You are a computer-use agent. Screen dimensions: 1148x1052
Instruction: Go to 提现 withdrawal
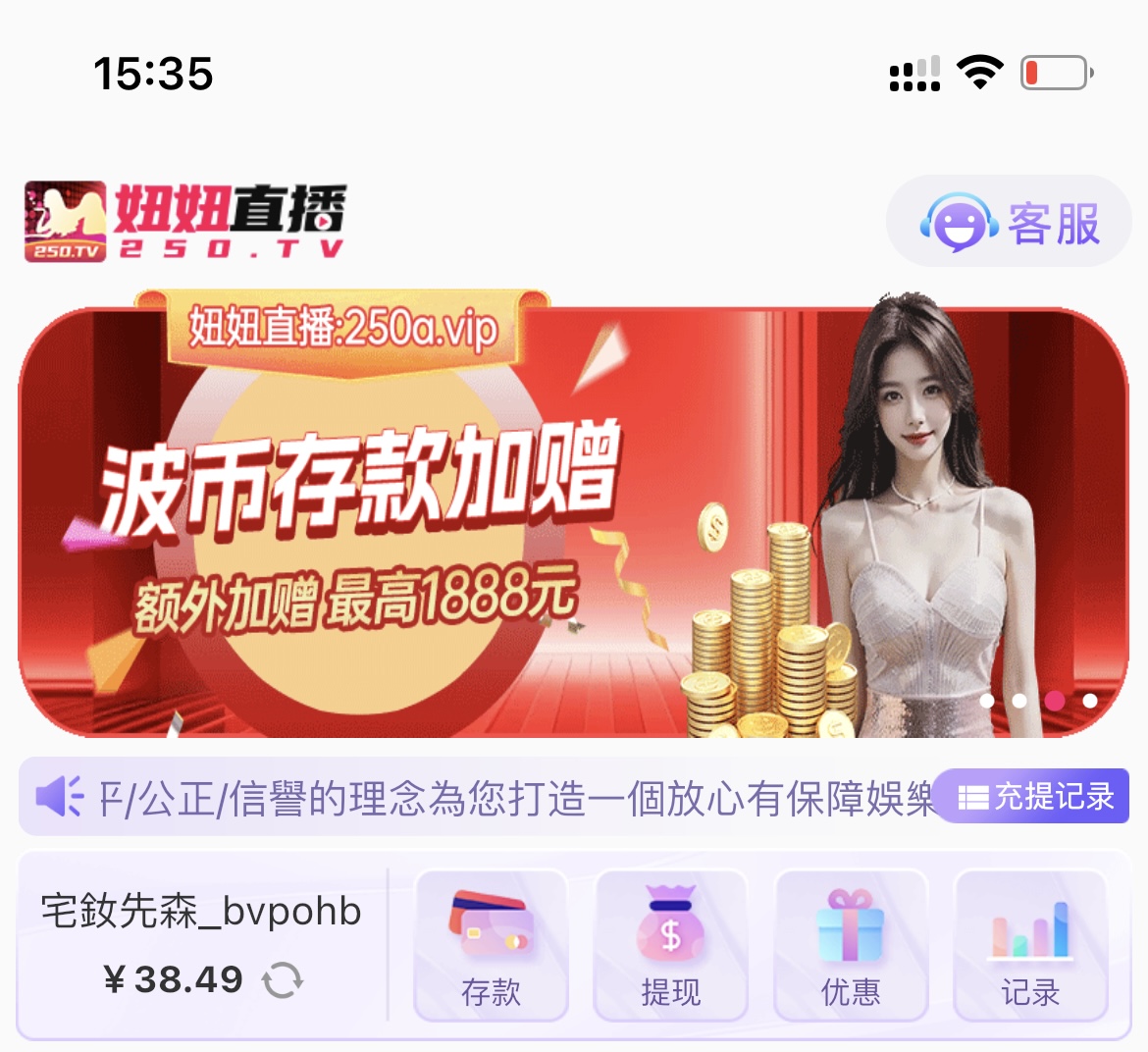click(671, 946)
